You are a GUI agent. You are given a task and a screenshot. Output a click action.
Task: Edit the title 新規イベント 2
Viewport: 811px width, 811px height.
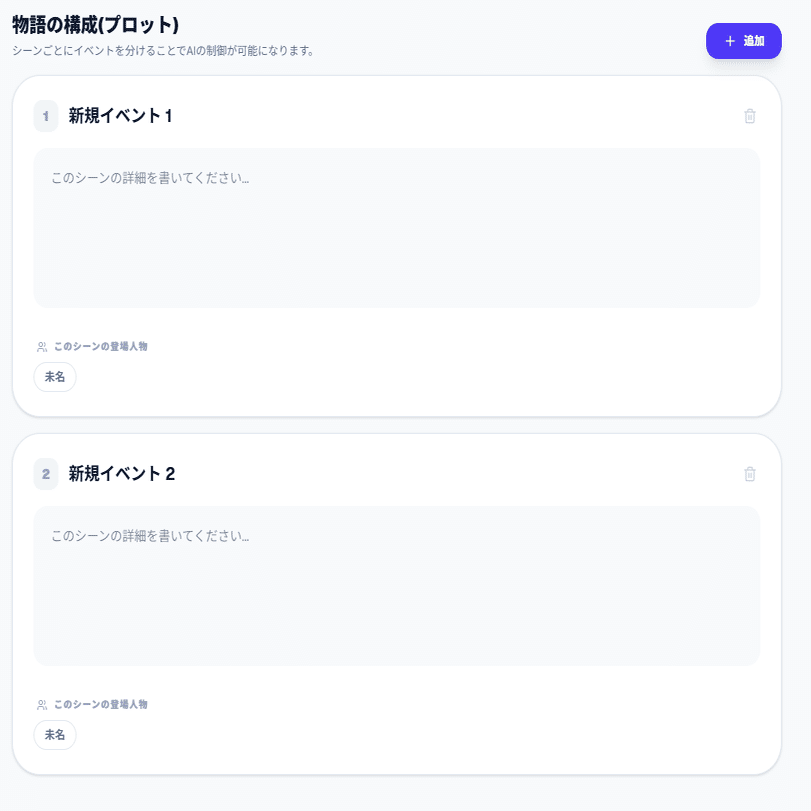coord(122,474)
